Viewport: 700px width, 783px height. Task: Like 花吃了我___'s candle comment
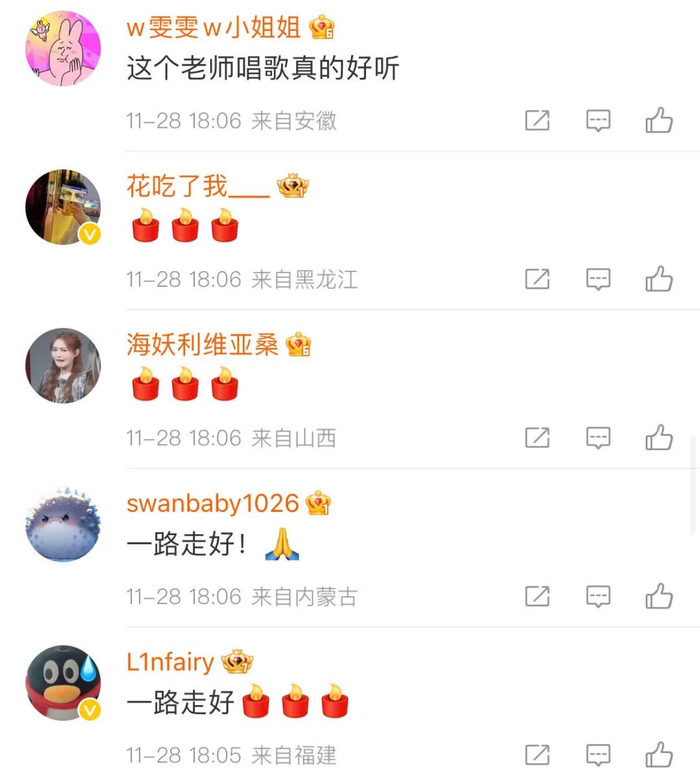tap(659, 279)
